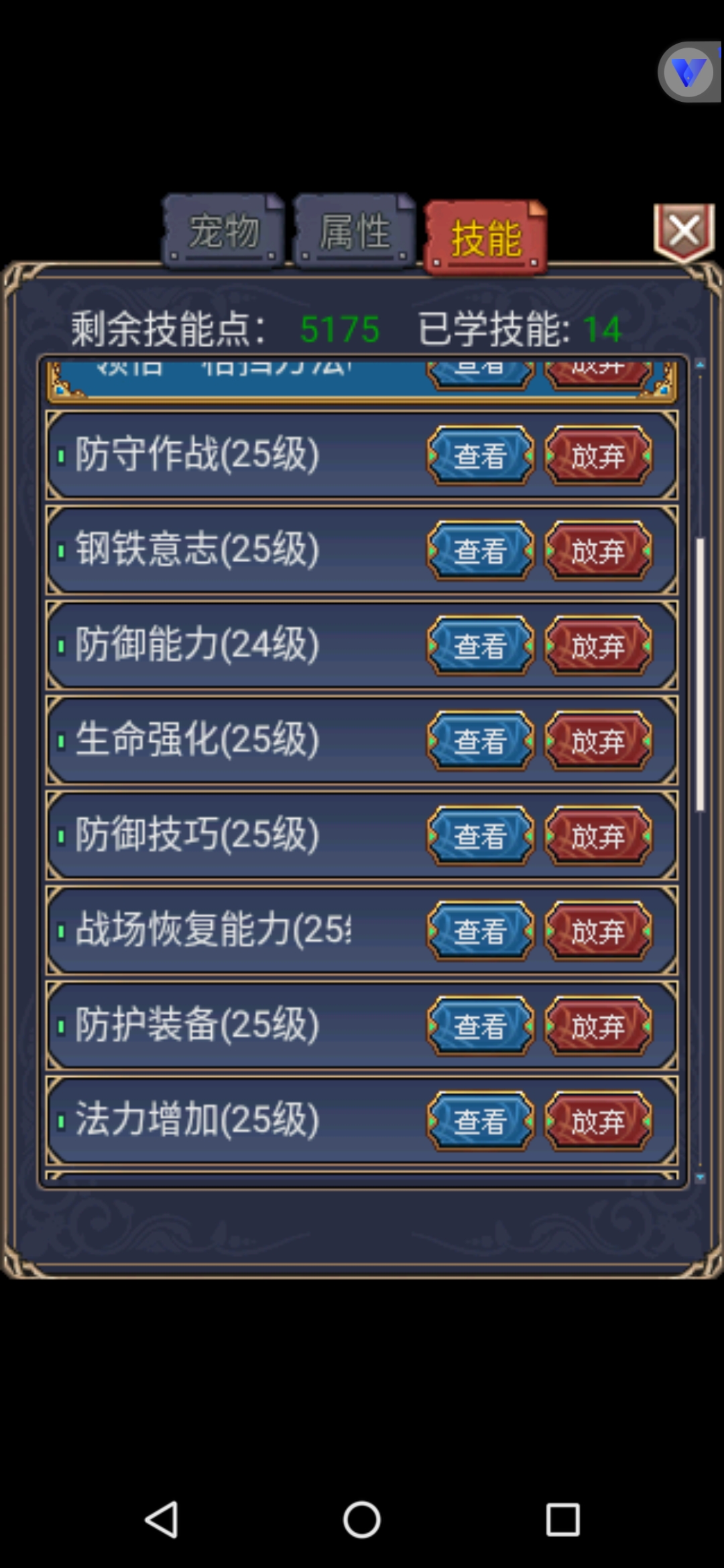Close the skills panel
This screenshot has width=724, height=1568.
pos(684,232)
